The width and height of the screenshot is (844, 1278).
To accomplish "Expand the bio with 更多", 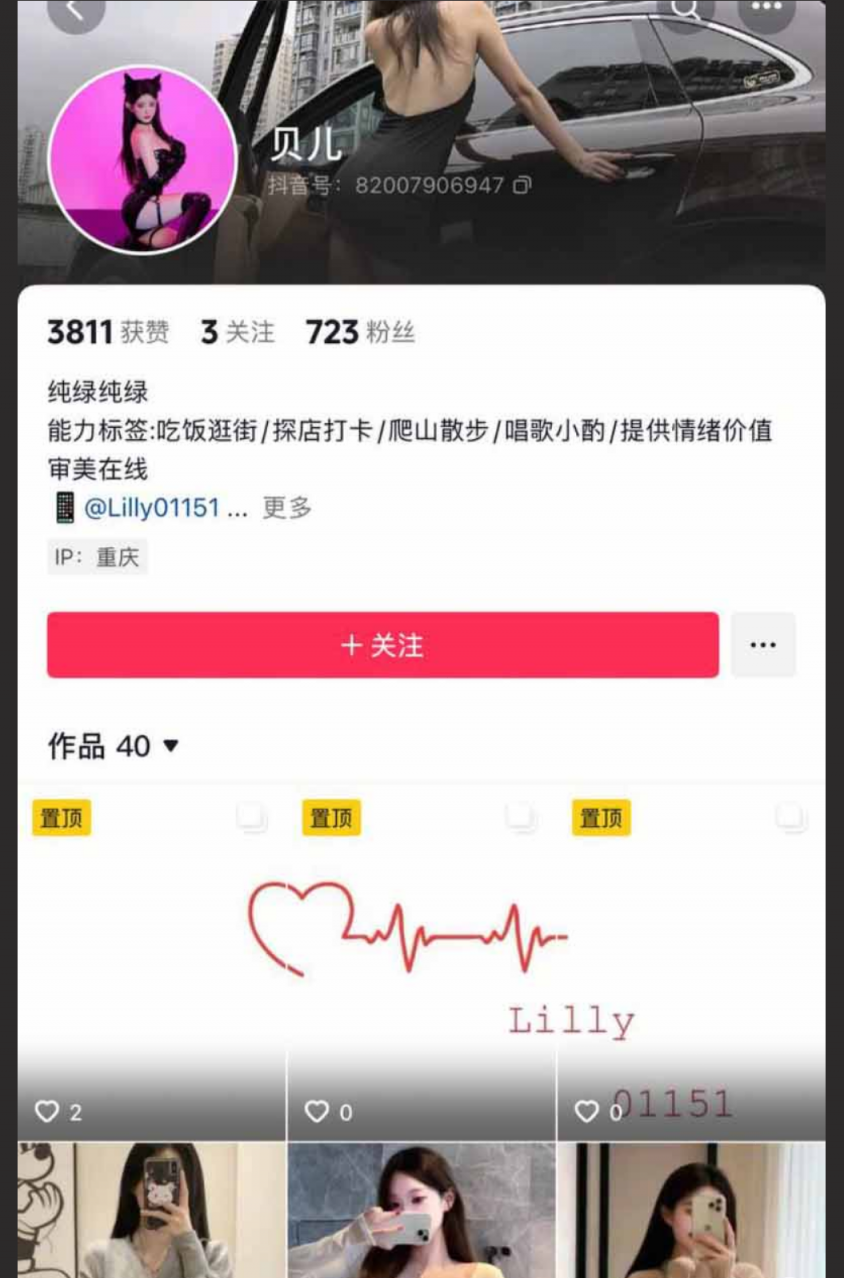I will (x=287, y=508).
